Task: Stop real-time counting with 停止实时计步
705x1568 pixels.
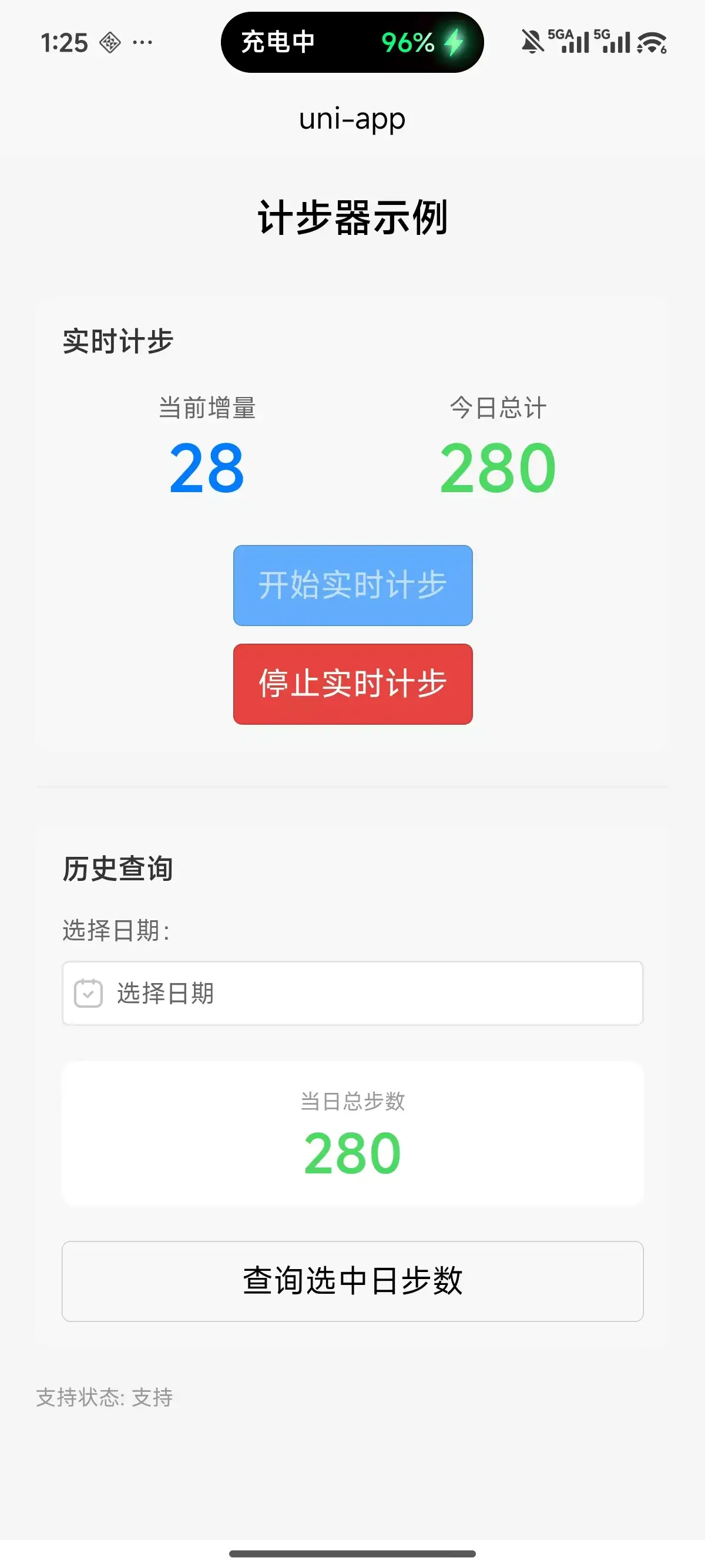Action: (352, 684)
